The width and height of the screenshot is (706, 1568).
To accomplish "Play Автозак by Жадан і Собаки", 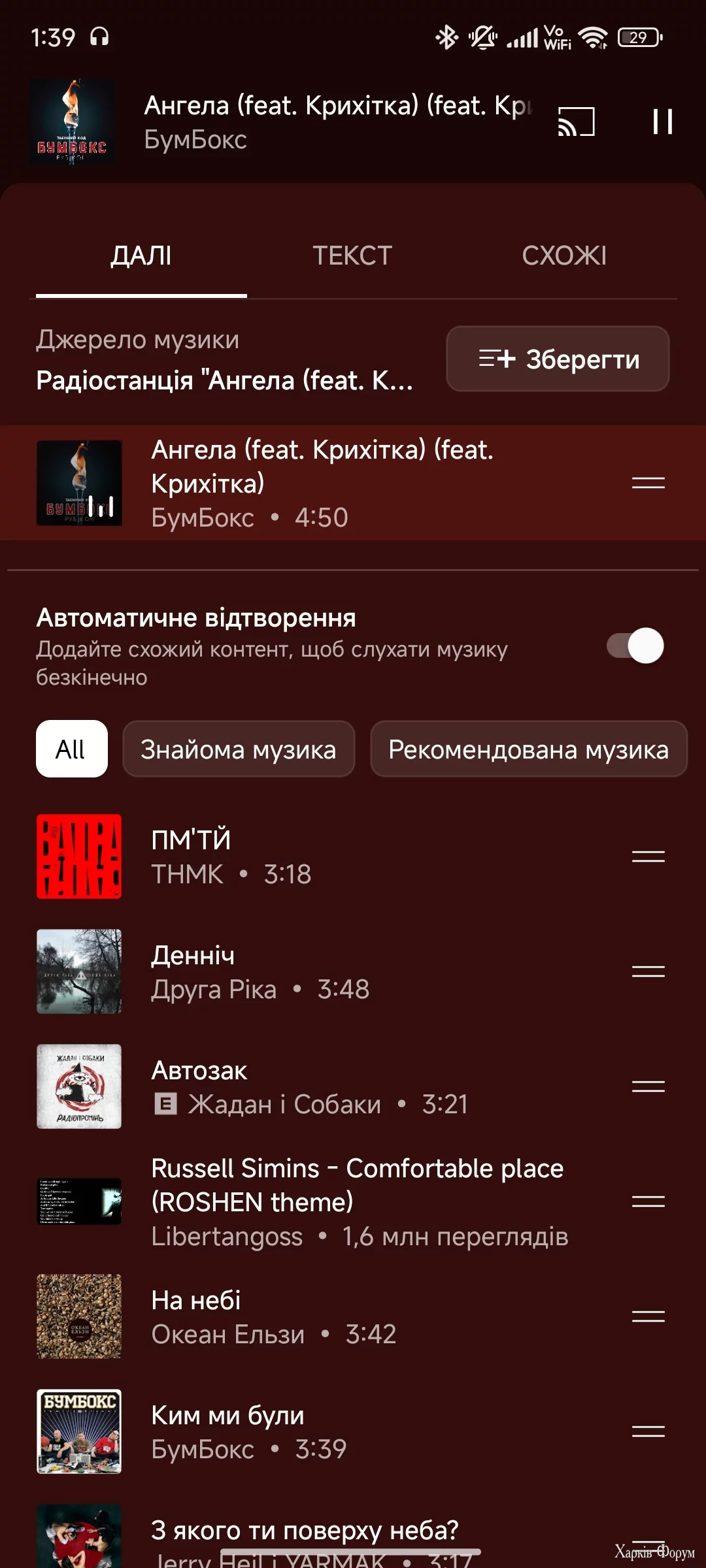I will tap(327, 1086).
